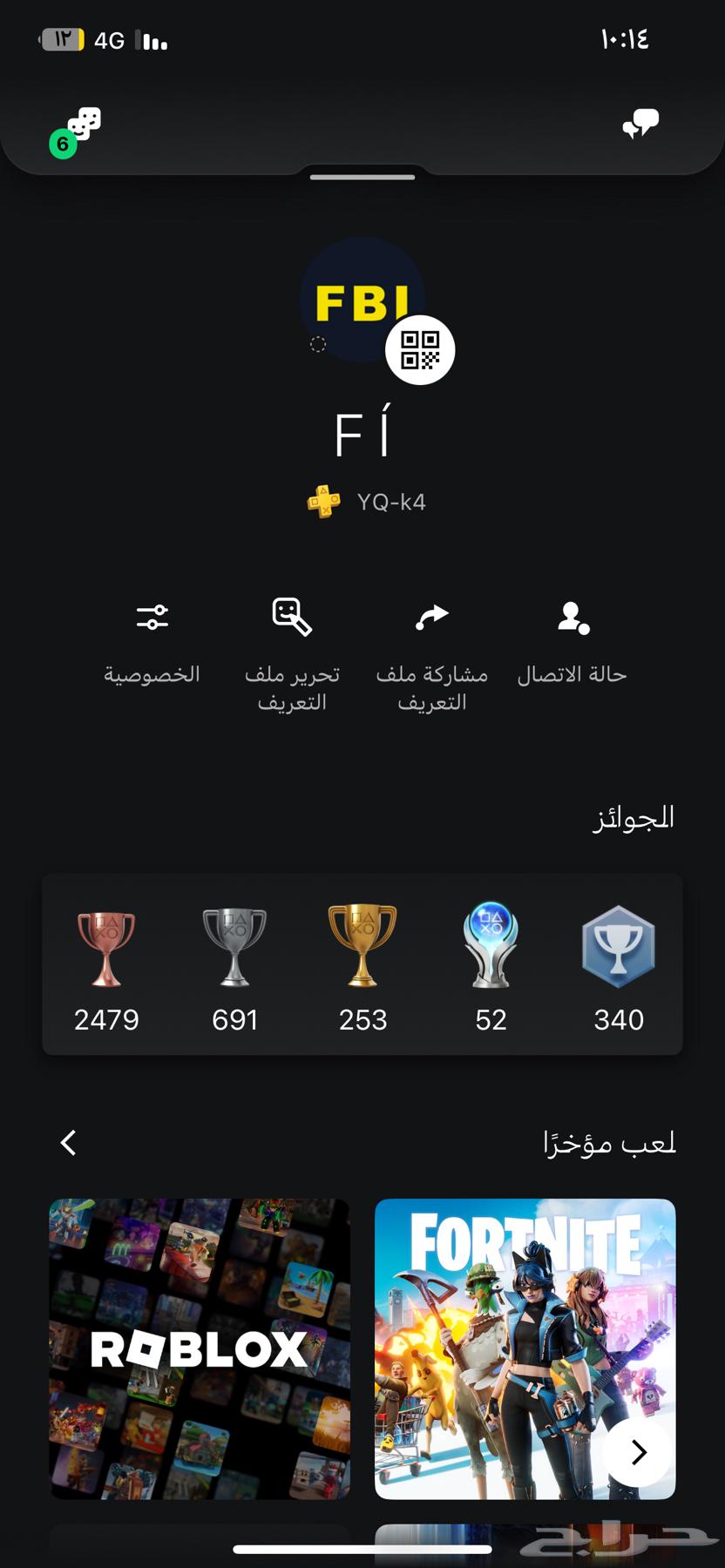Open the privacy settings (الخصوصية) icon

coord(152,618)
